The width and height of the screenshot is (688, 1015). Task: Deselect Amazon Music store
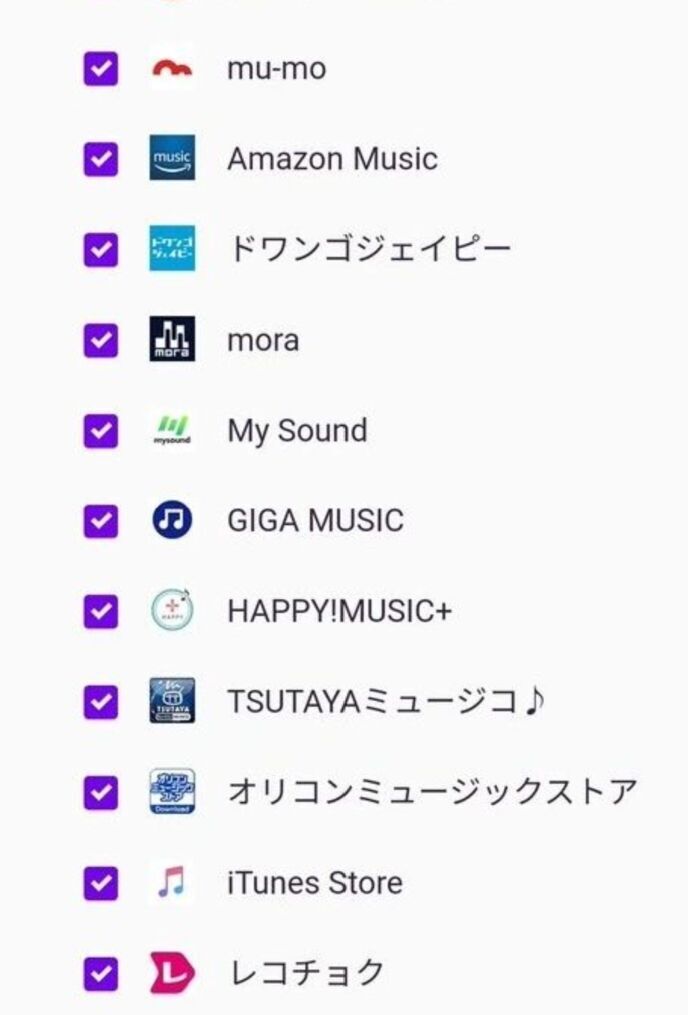pos(100,159)
